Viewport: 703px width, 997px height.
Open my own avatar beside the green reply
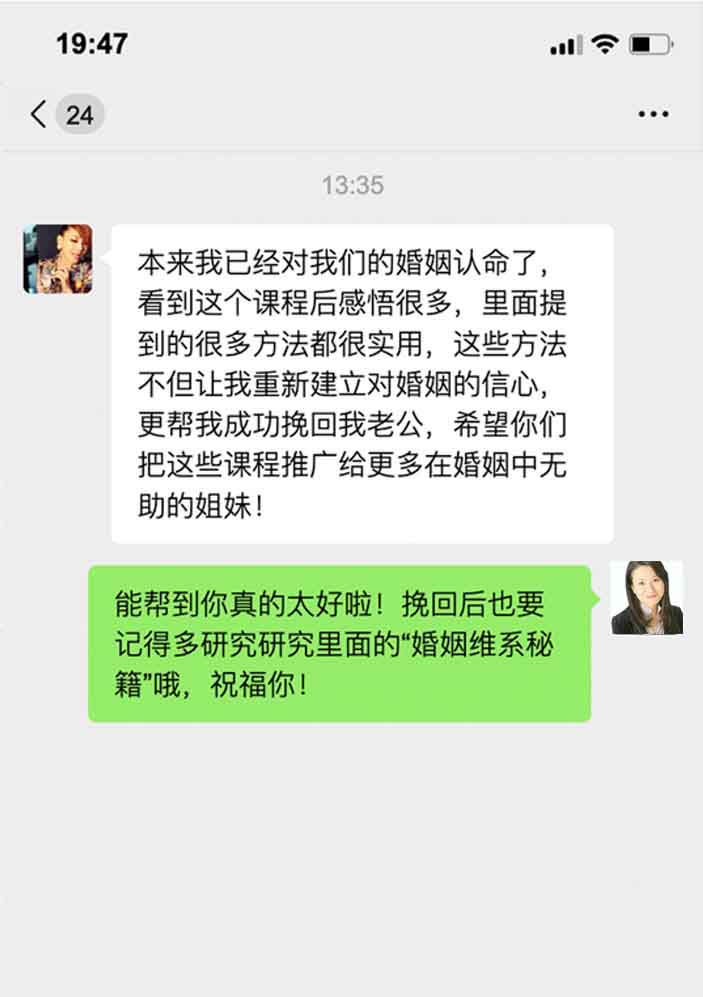click(647, 598)
